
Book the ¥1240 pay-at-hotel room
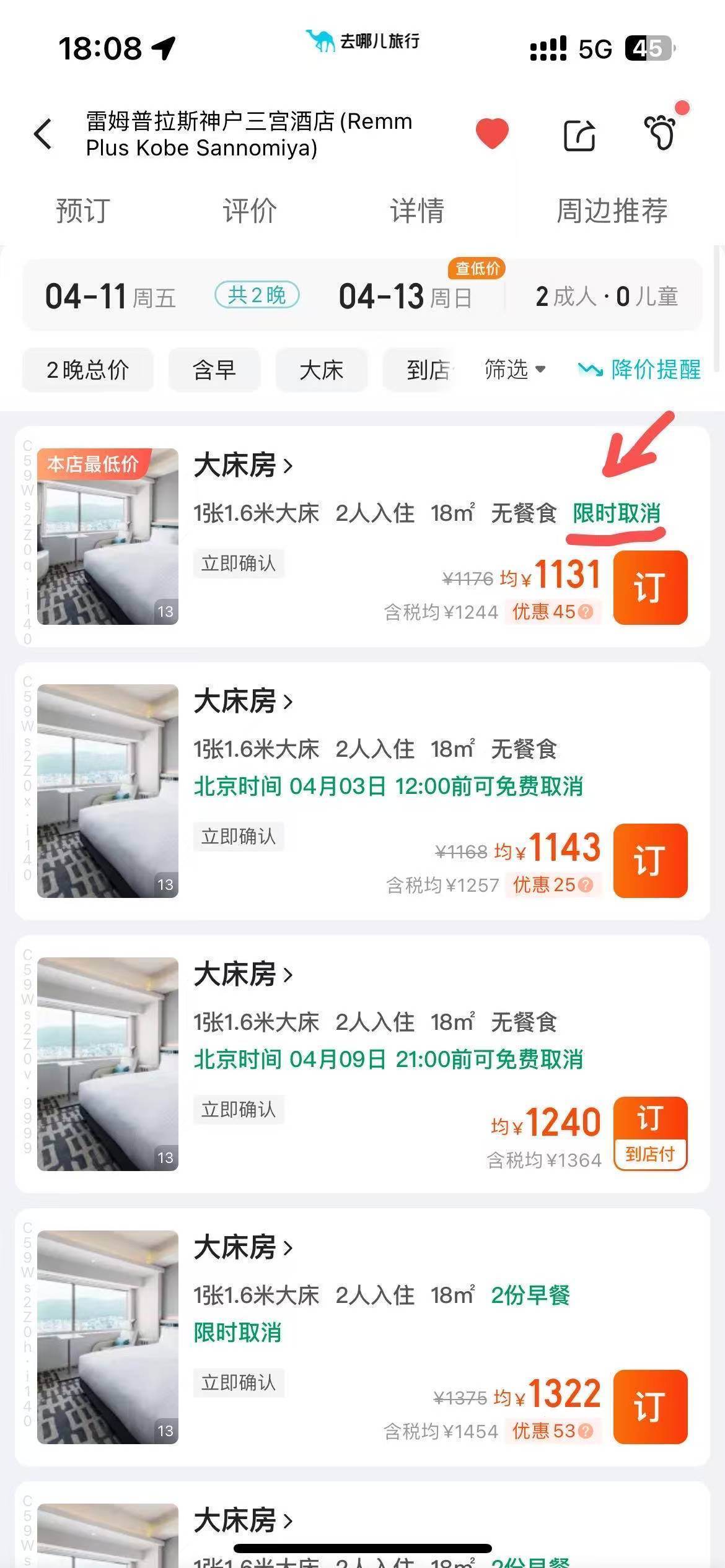650,1133
